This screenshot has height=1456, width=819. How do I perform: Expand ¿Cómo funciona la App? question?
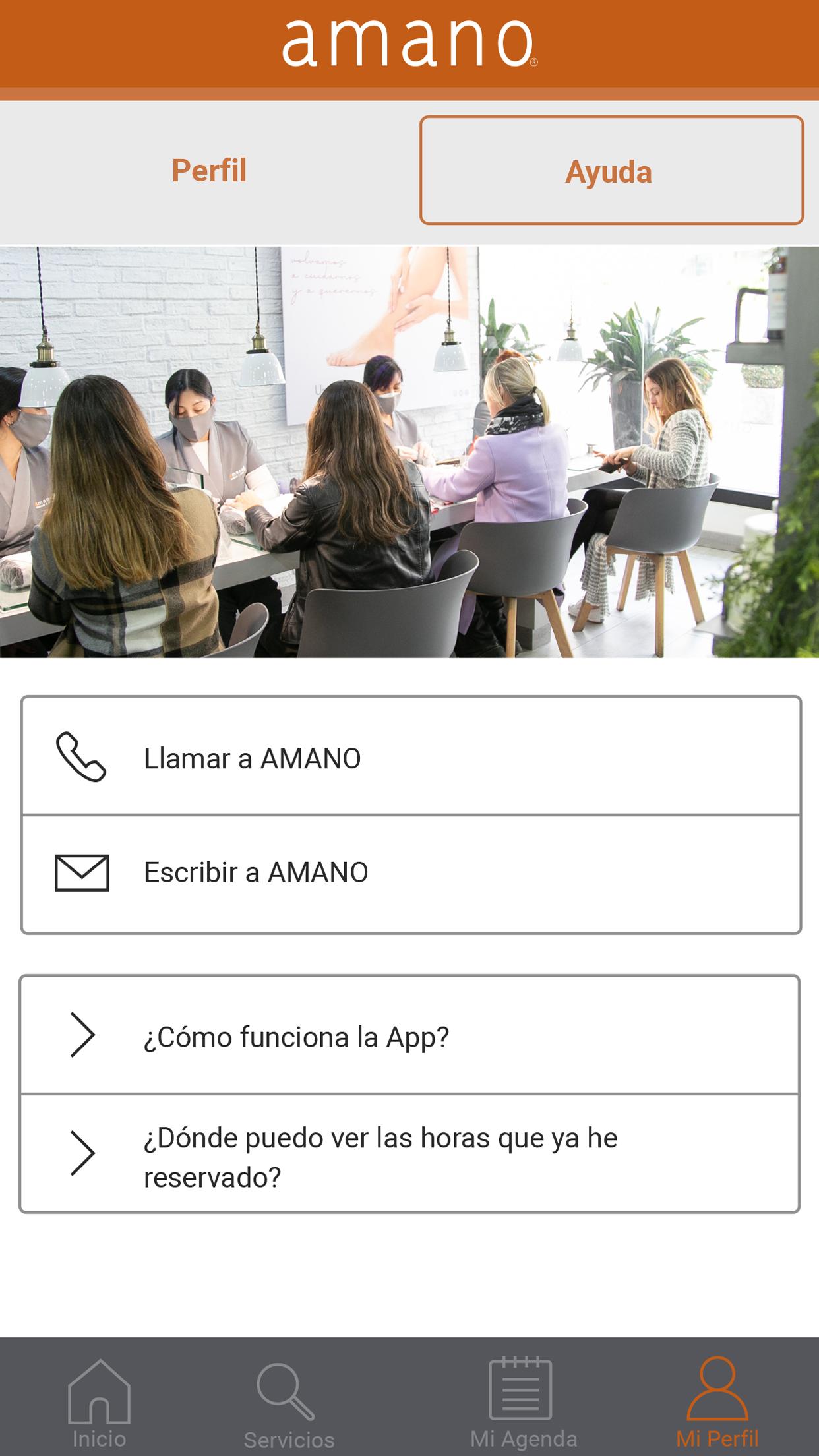[409, 1036]
